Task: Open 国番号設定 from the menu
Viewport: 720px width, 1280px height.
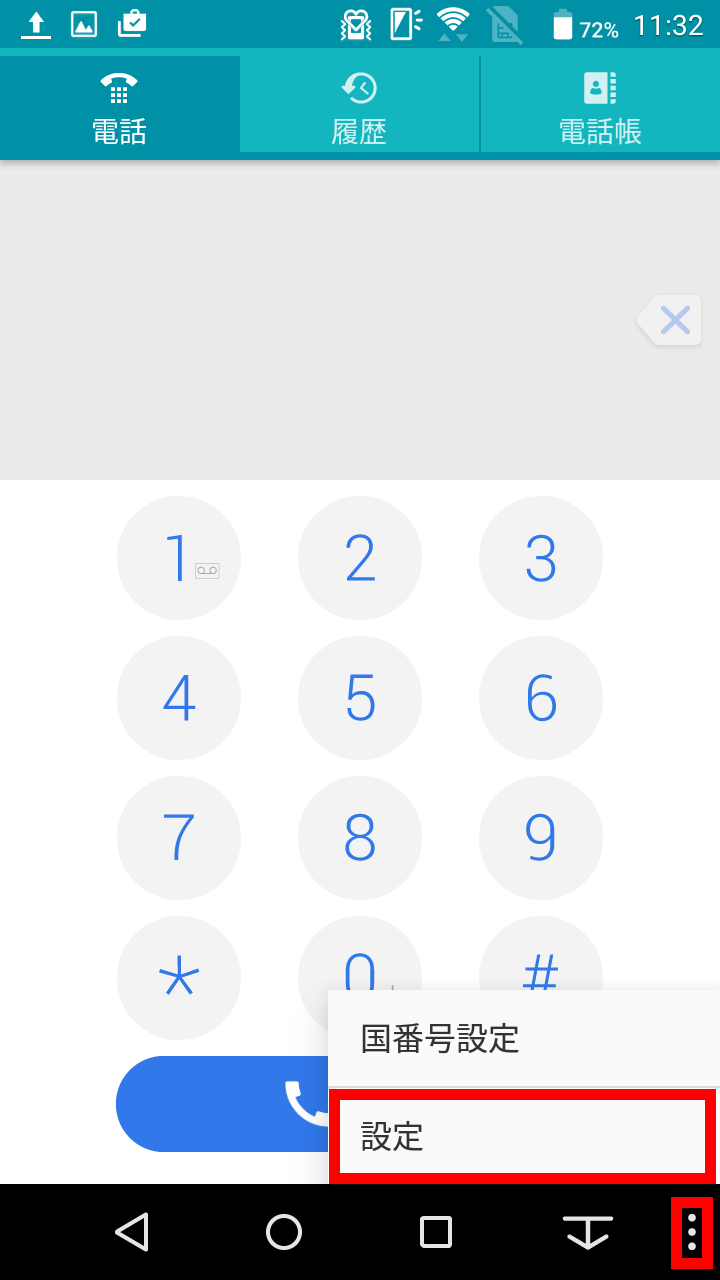Action: point(524,1039)
